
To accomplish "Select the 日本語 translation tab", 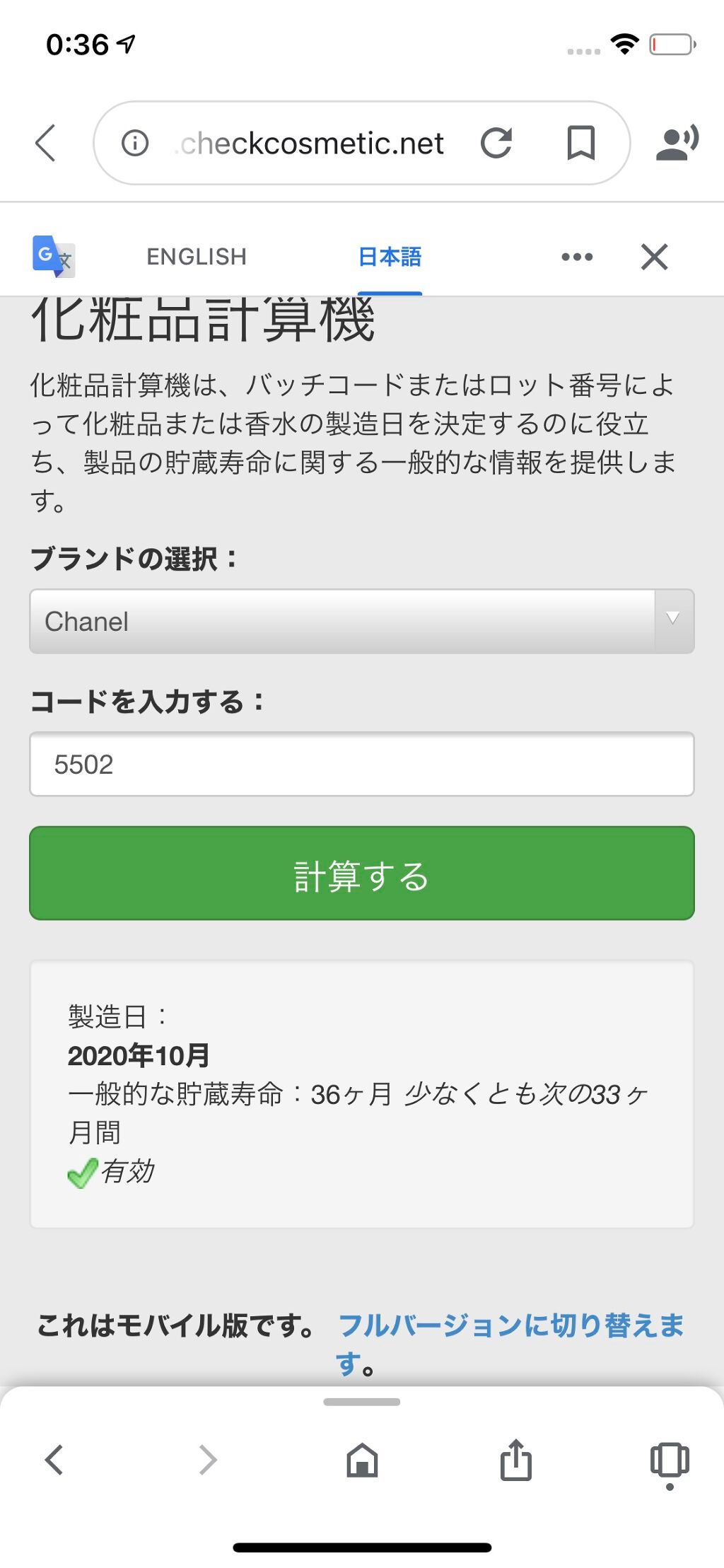I will pos(390,256).
